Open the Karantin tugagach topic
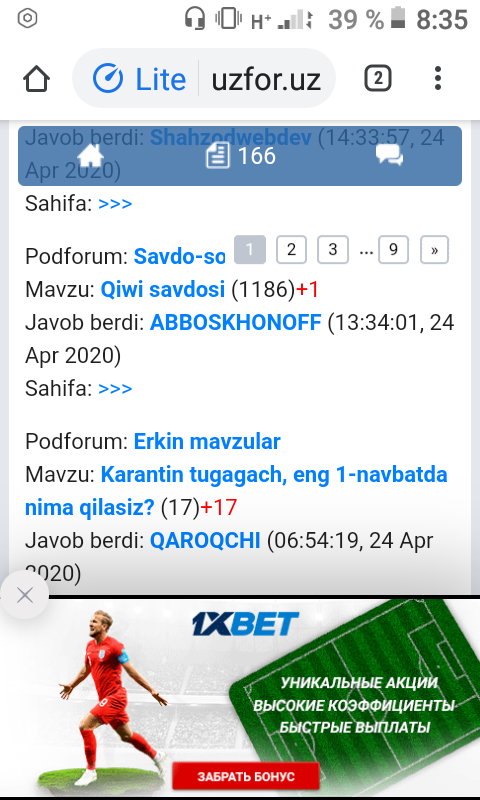The image size is (480, 800). (x=236, y=491)
